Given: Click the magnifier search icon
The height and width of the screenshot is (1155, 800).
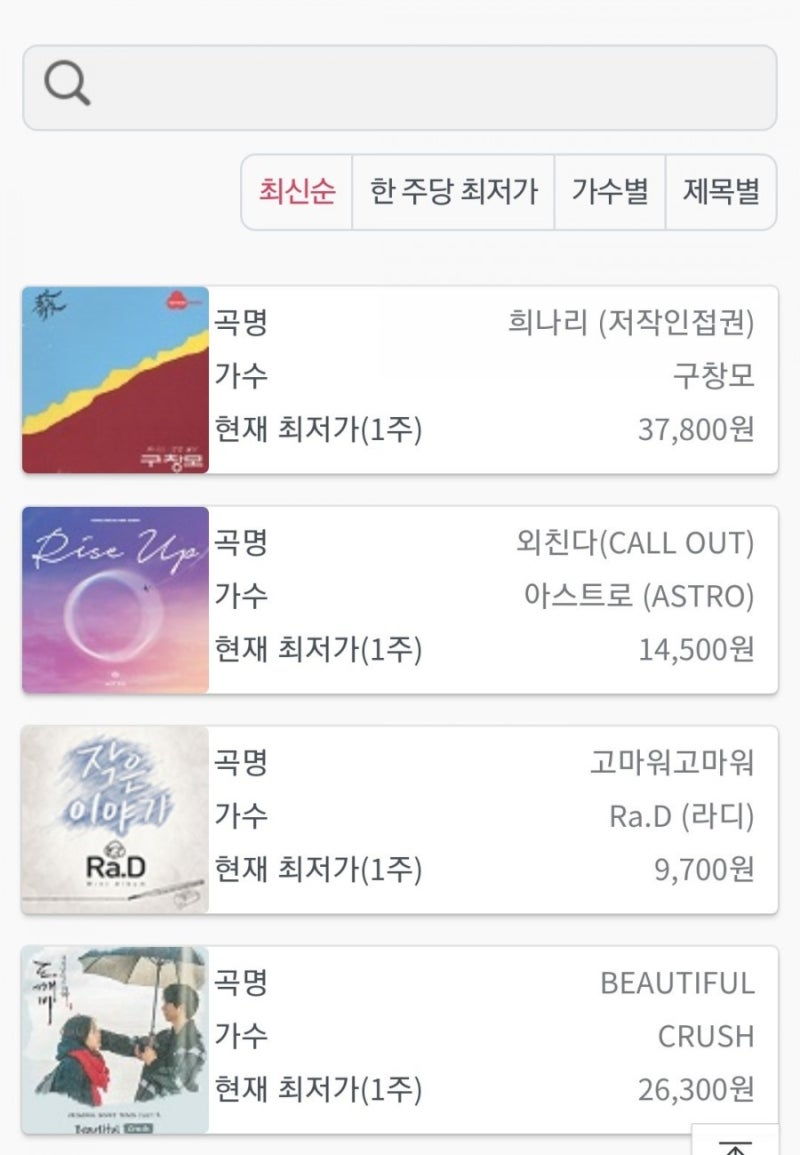Looking at the screenshot, I should [63, 85].
